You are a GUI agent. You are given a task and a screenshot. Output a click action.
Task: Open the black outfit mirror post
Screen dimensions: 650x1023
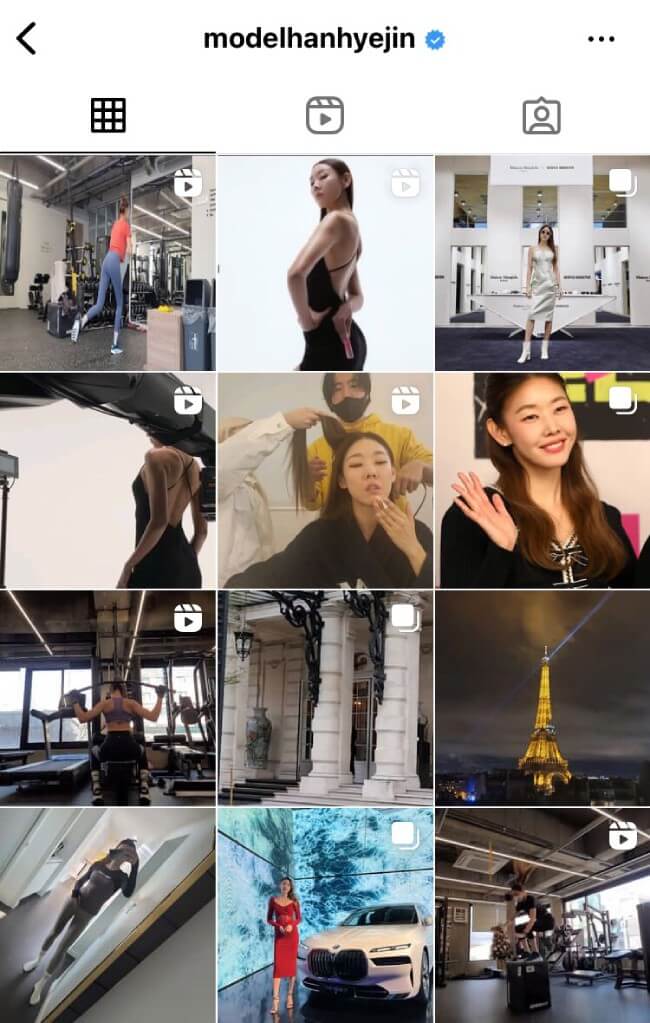(107, 915)
